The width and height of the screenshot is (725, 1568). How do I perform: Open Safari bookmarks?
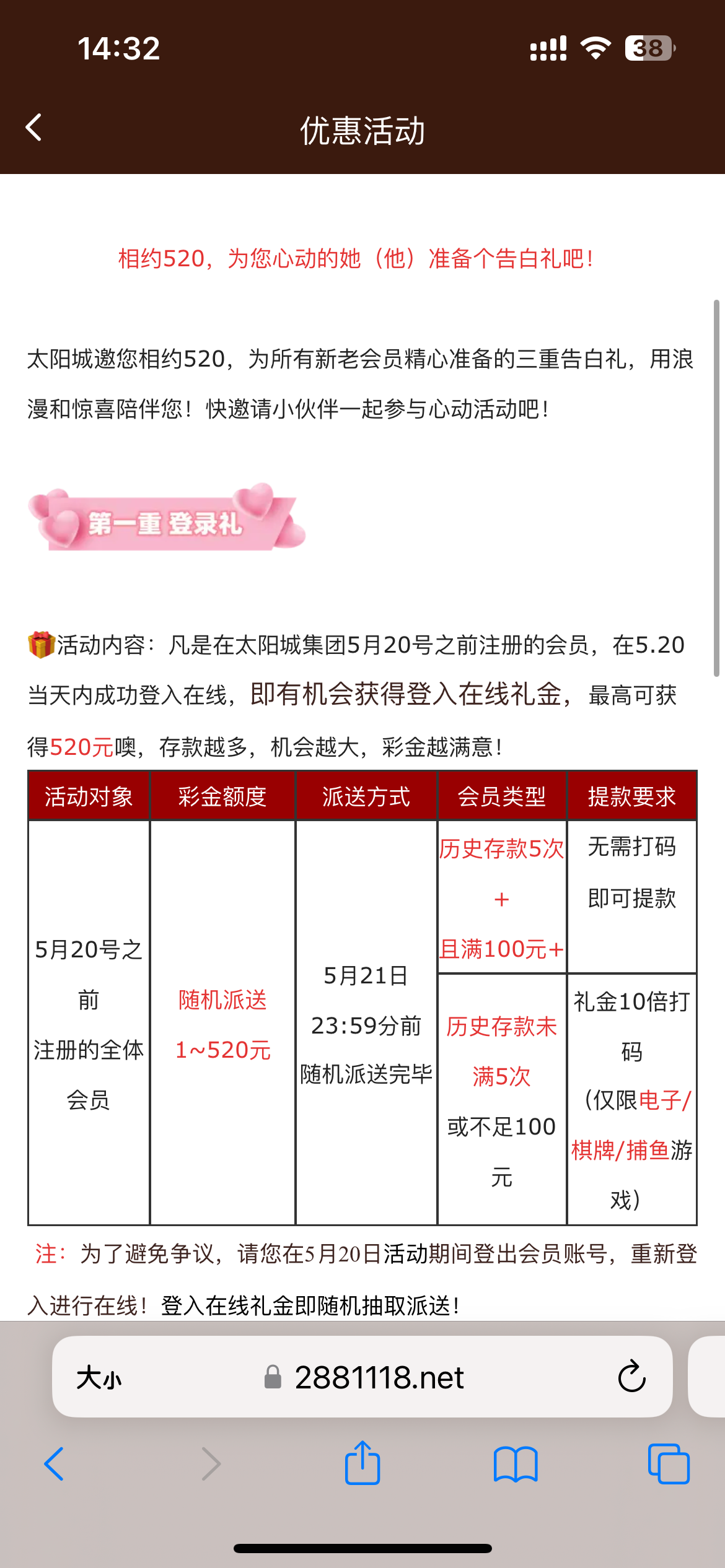tap(515, 1464)
